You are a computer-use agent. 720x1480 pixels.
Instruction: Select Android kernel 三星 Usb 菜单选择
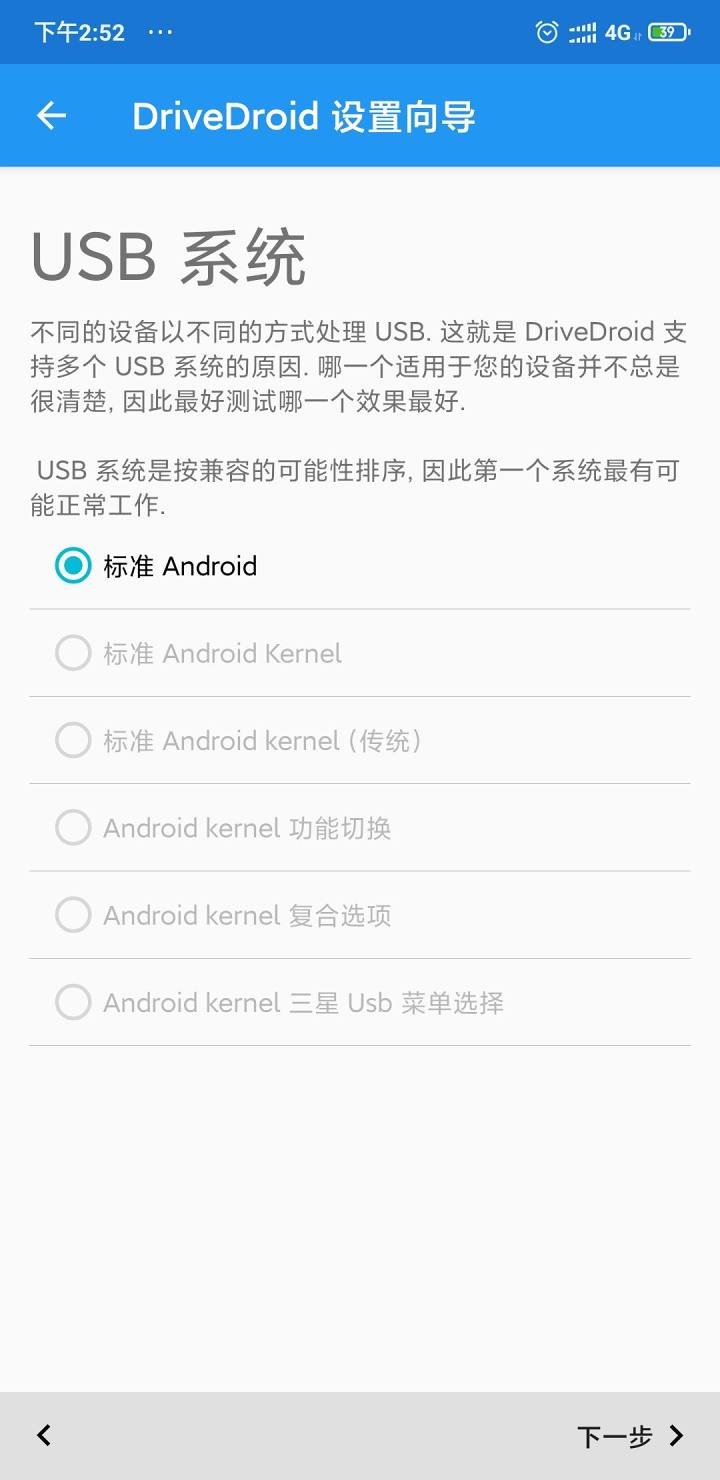coord(73,1002)
